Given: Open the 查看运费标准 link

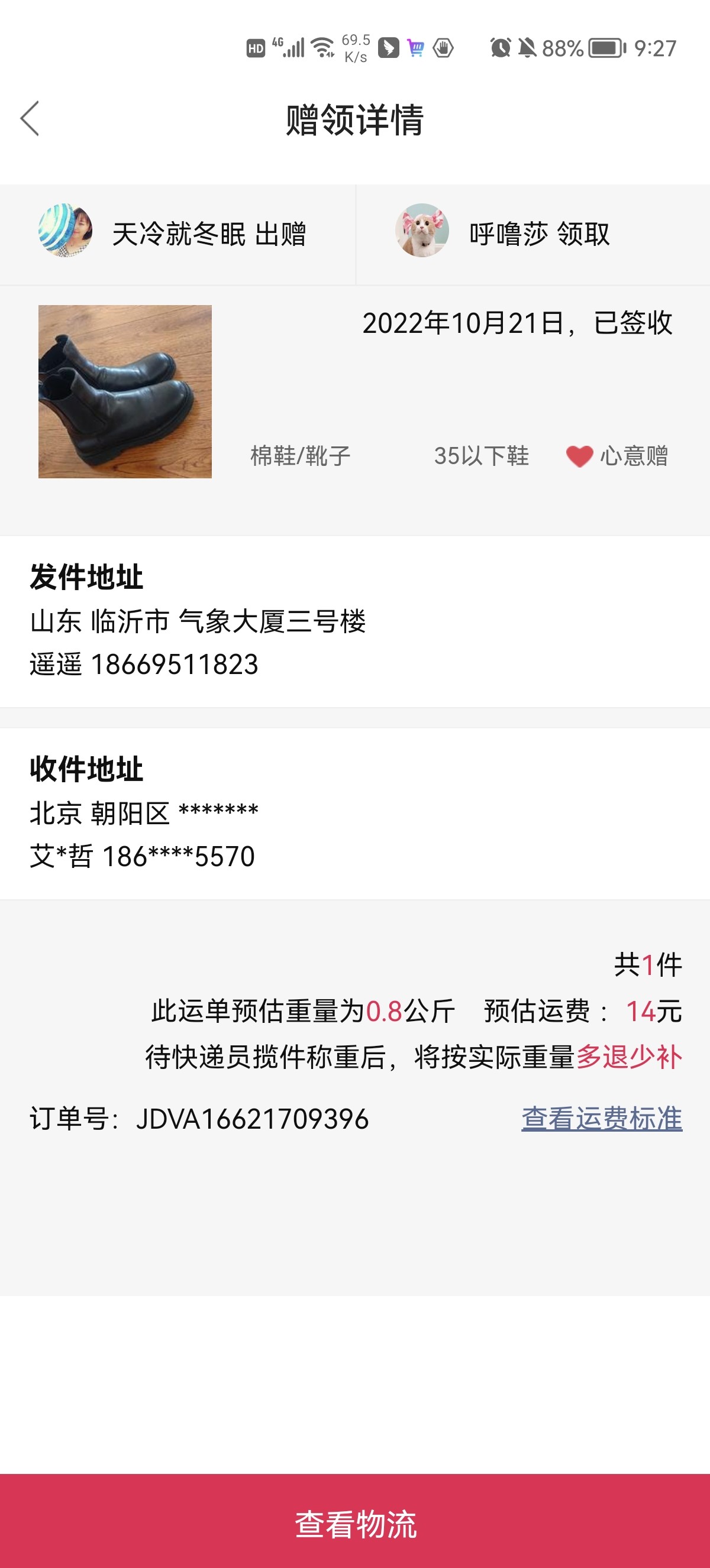Looking at the screenshot, I should pos(601,1119).
